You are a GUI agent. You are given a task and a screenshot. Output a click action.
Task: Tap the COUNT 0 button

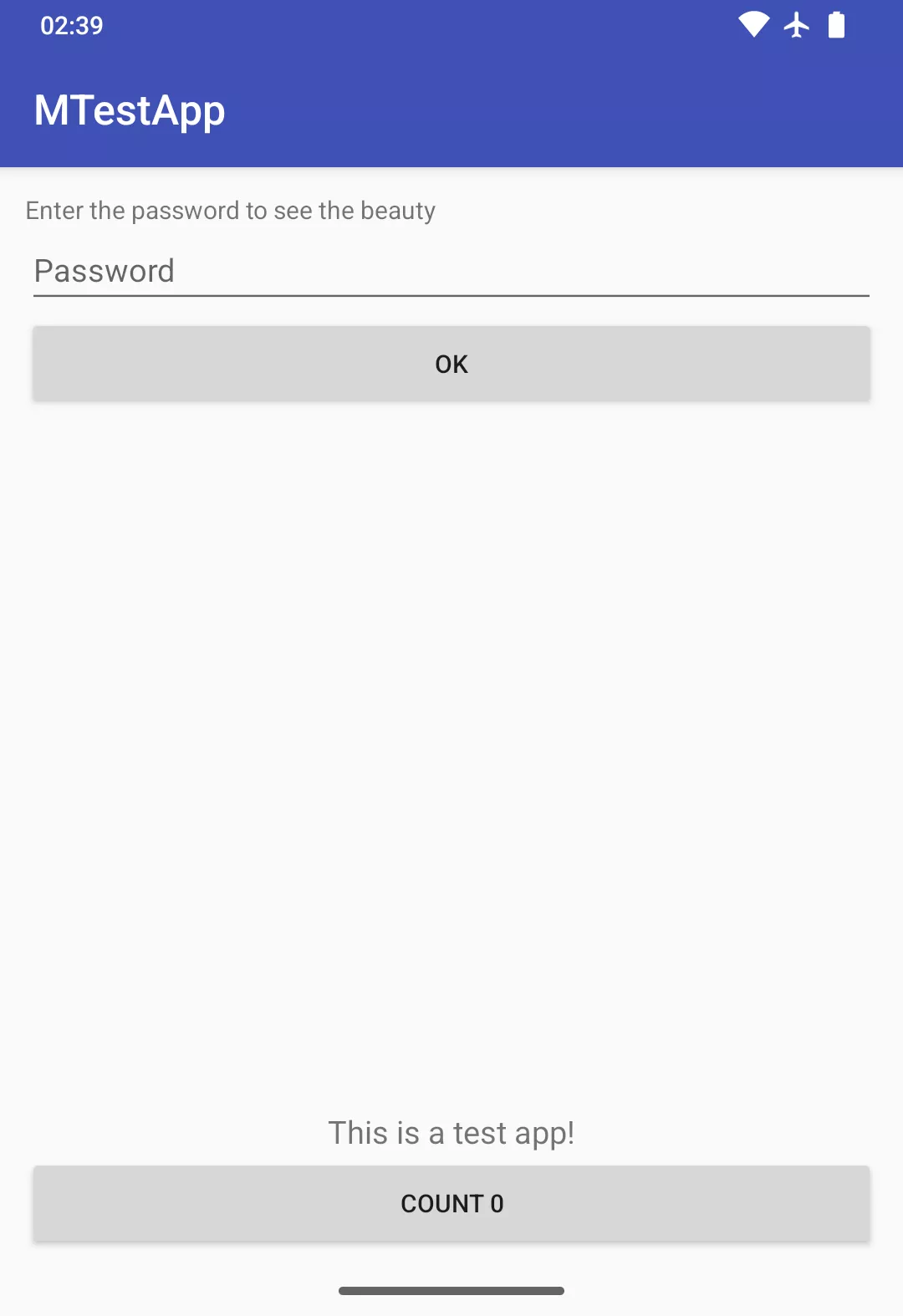click(451, 1203)
